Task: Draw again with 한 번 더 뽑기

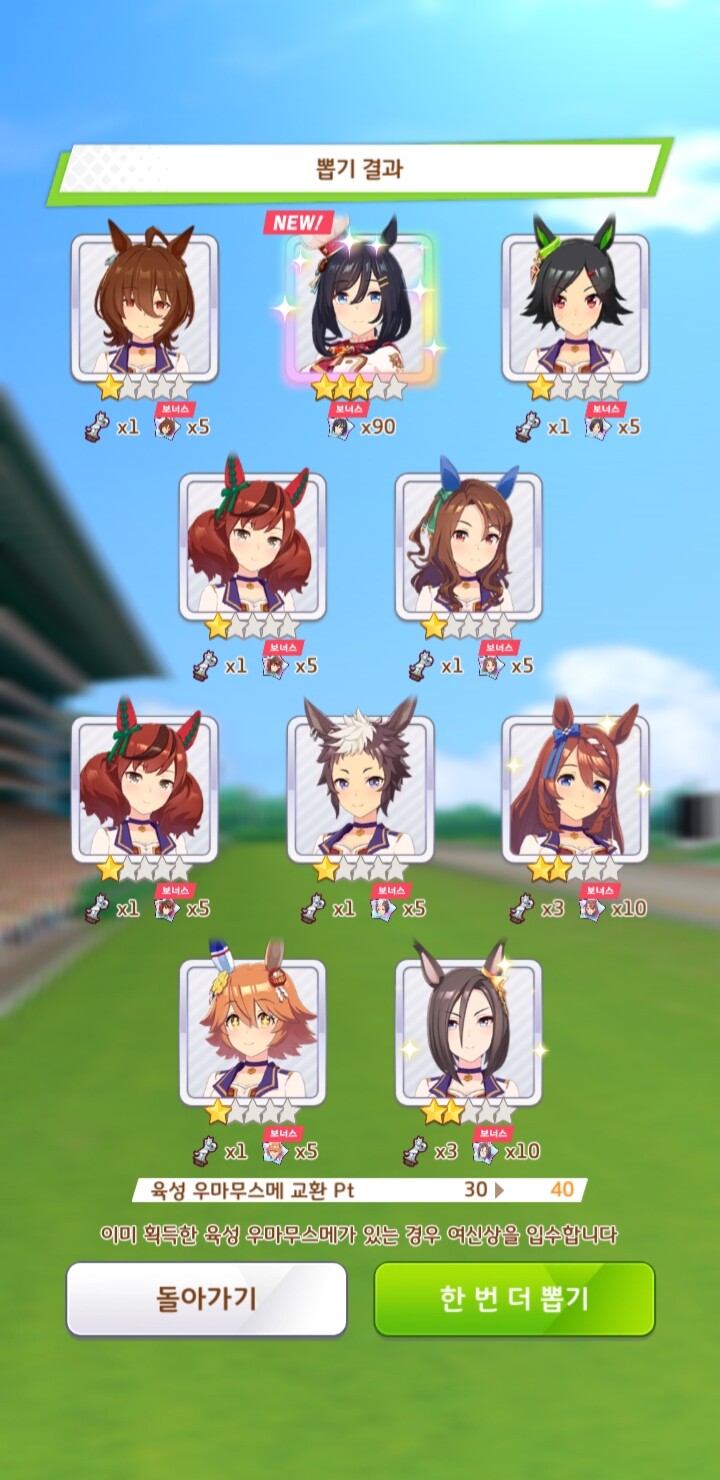Action: (x=514, y=1299)
